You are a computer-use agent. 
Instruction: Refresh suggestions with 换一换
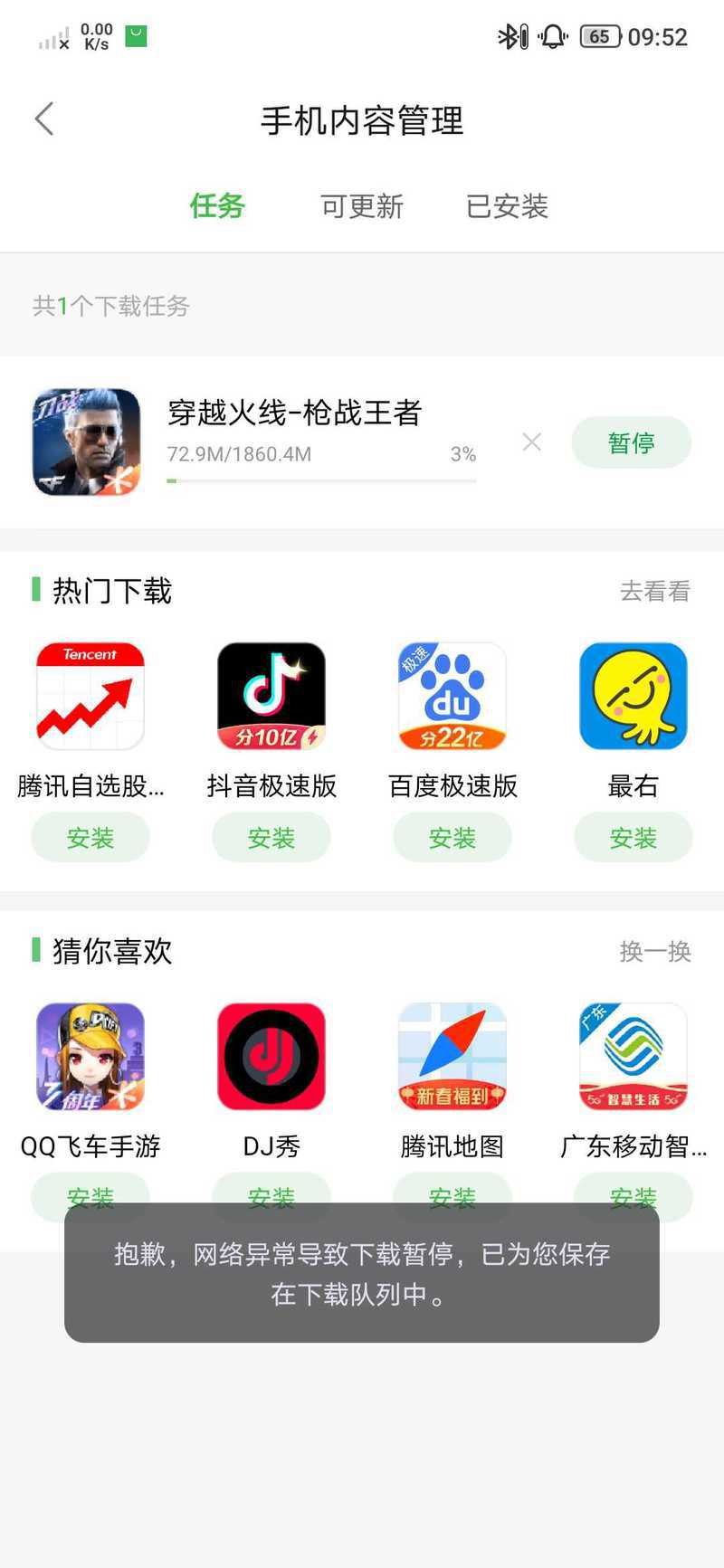click(x=654, y=951)
